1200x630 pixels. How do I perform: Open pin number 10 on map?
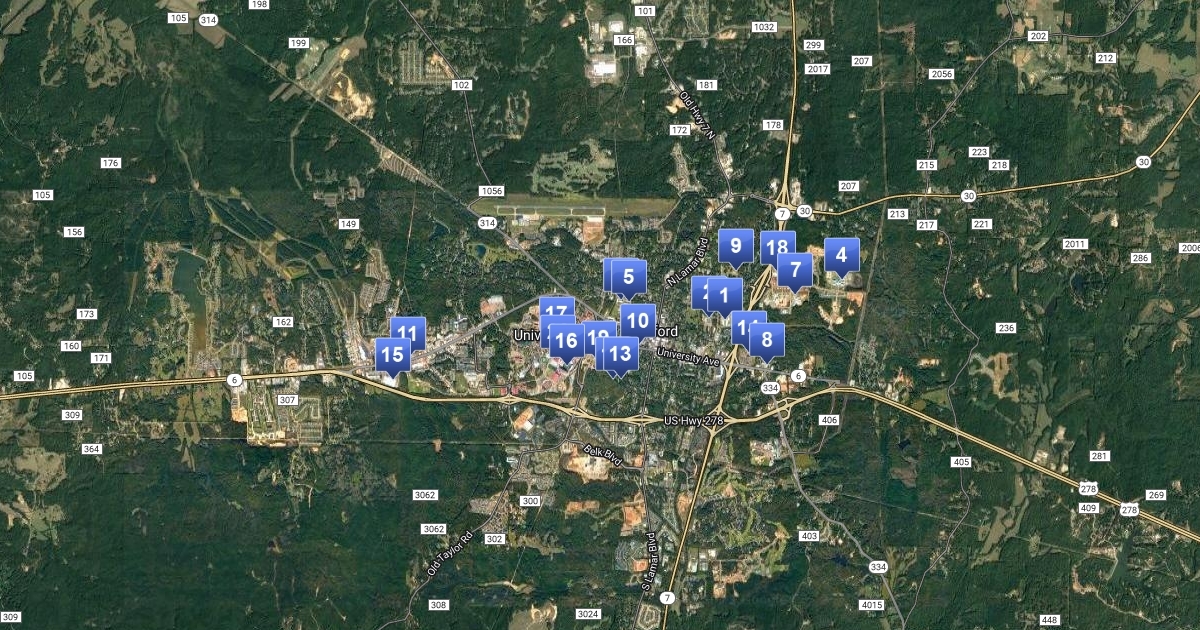(x=638, y=321)
